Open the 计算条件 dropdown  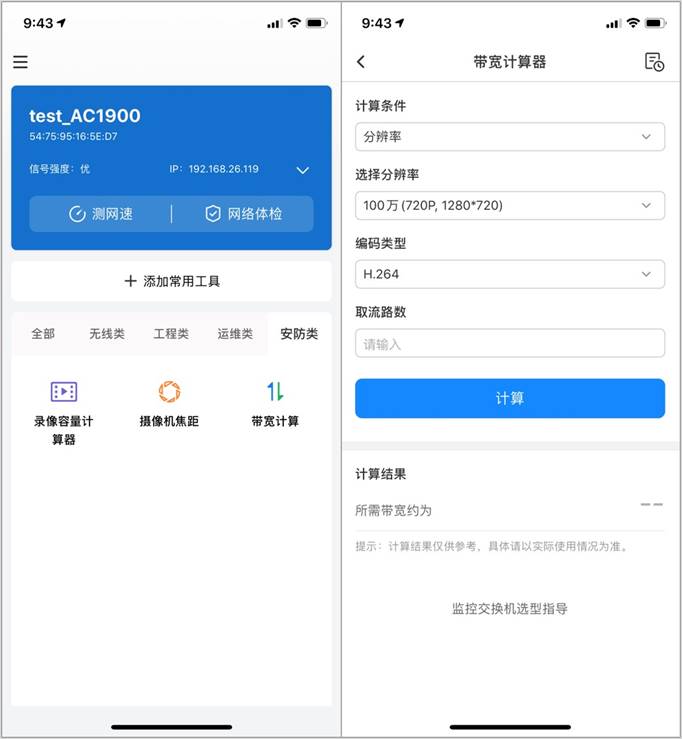click(510, 137)
